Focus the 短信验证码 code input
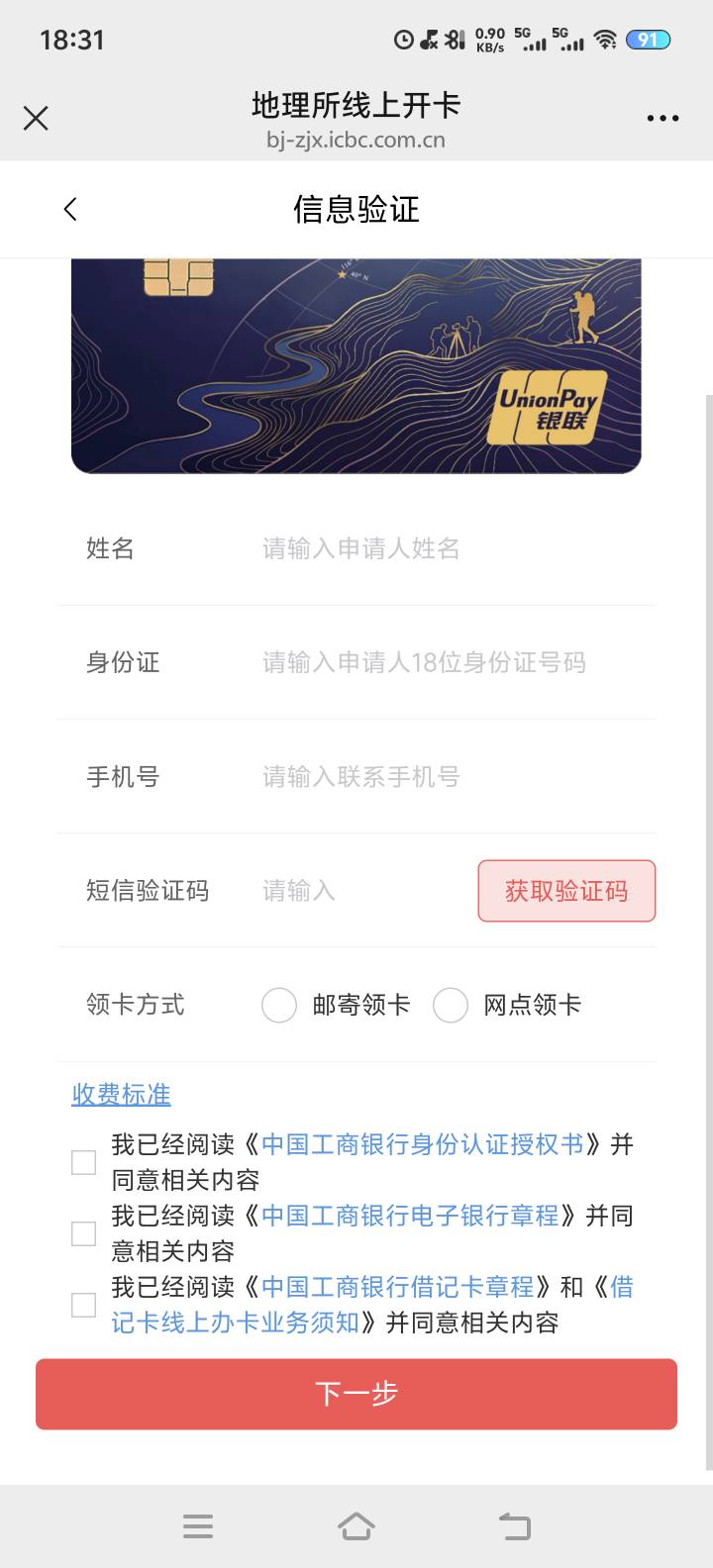Viewport: 713px width, 1568px height. (x=361, y=891)
